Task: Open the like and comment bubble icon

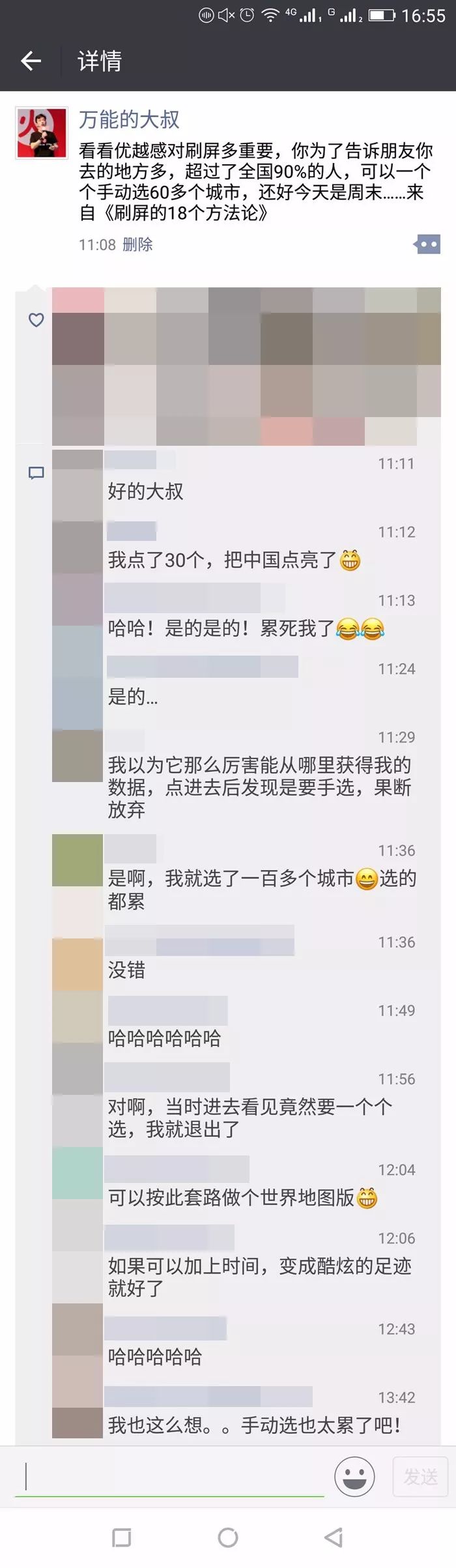Action: coord(427,244)
